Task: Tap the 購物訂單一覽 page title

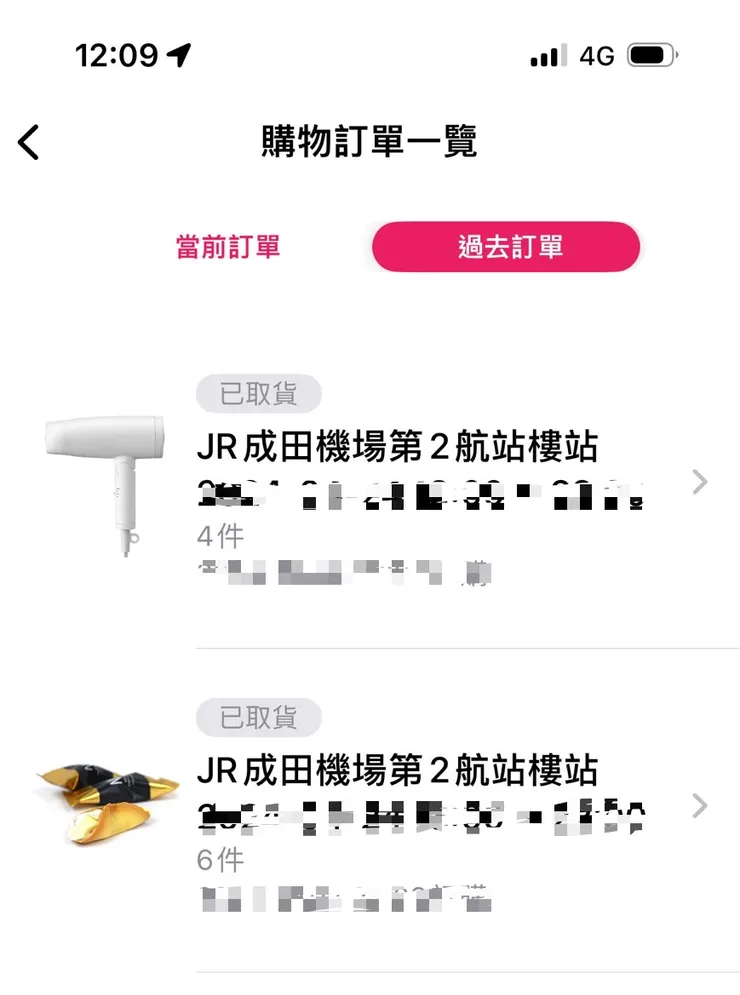Action: (370, 143)
